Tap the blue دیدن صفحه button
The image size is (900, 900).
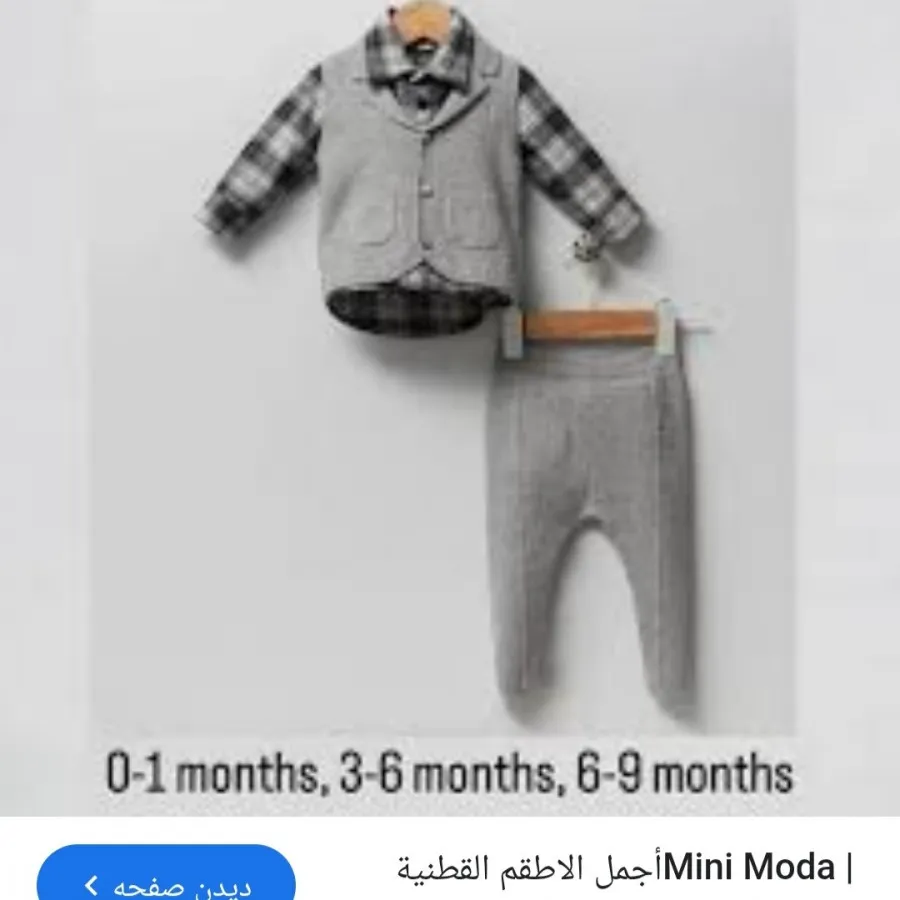coord(166,880)
